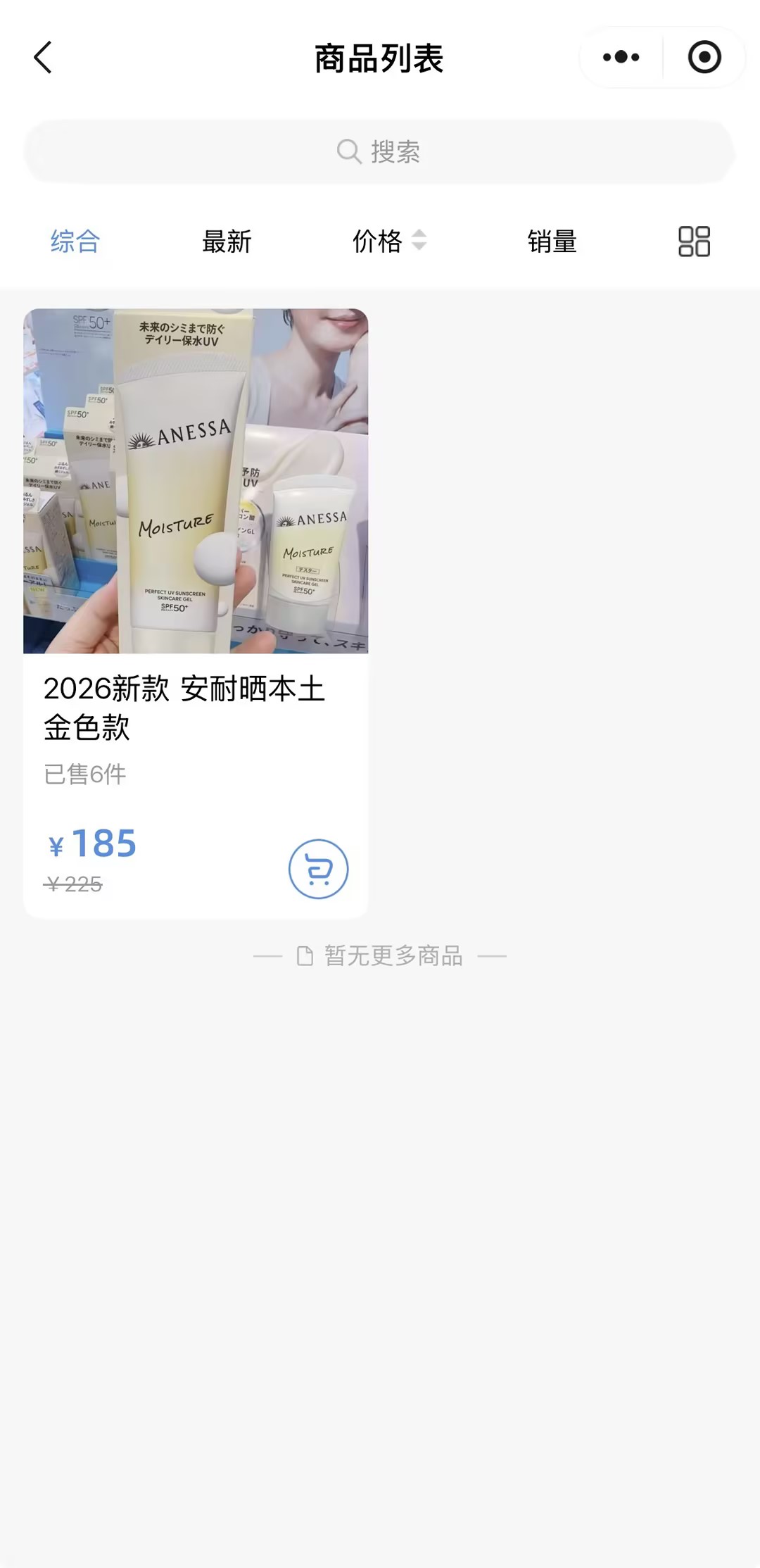The height and width of the screenshot is (1568, 760).
Task: Switch to the 最新 tab
Action: (x=227, y=242)
